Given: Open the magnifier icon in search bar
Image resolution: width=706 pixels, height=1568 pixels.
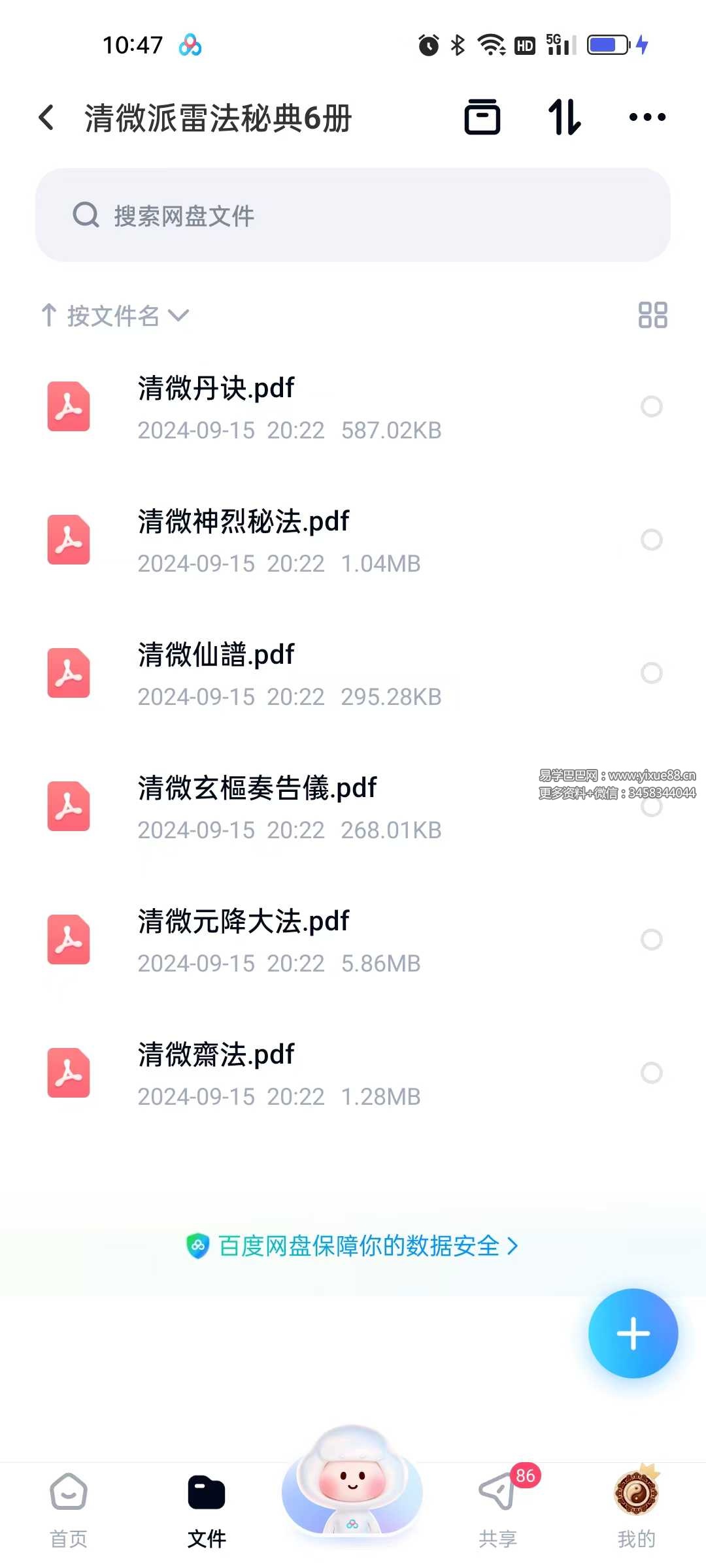Looking at the screenshot, I should (86, 216).
